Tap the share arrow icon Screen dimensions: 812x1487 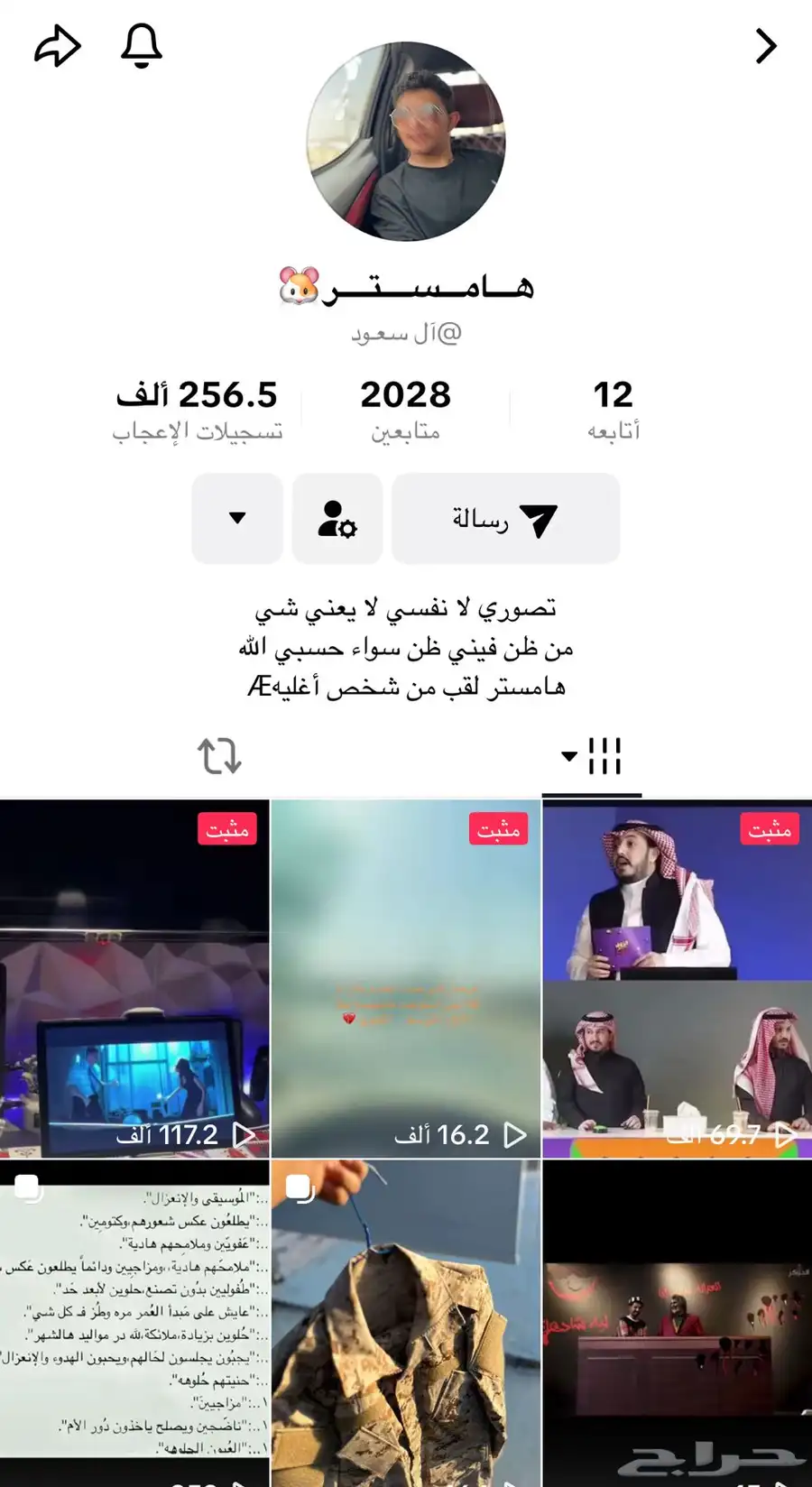coord(58,46)
